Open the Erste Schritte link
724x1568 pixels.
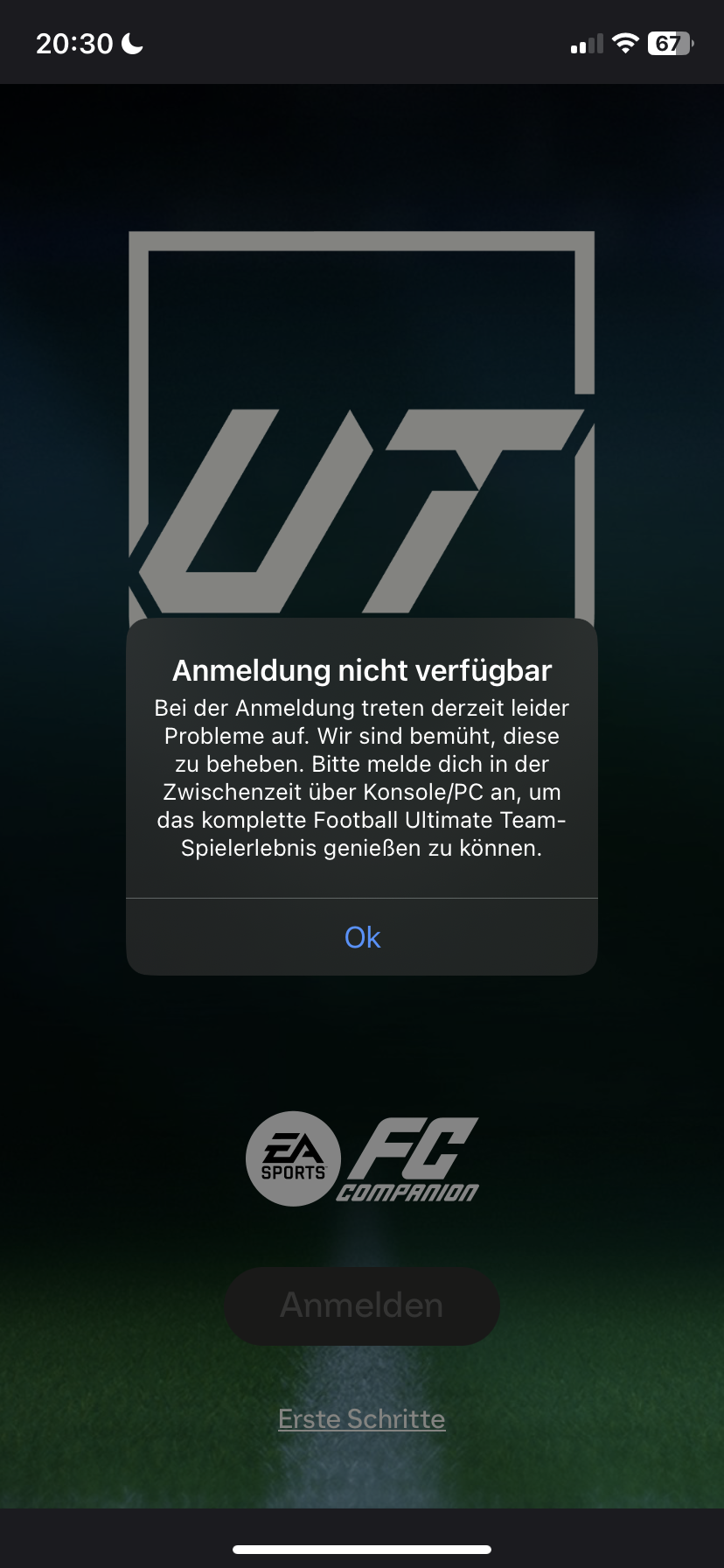pos(362,1418)
